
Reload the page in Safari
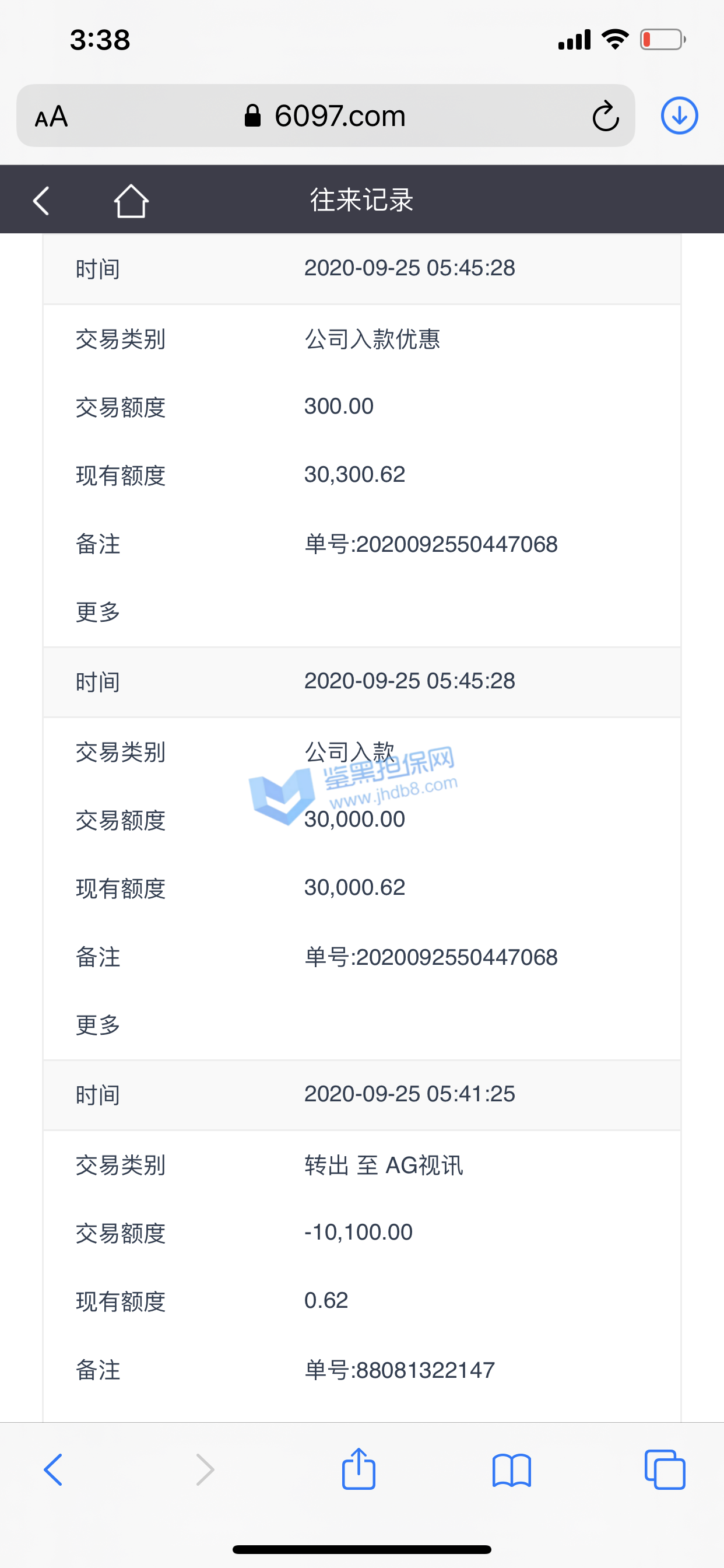tap(605, 116)
